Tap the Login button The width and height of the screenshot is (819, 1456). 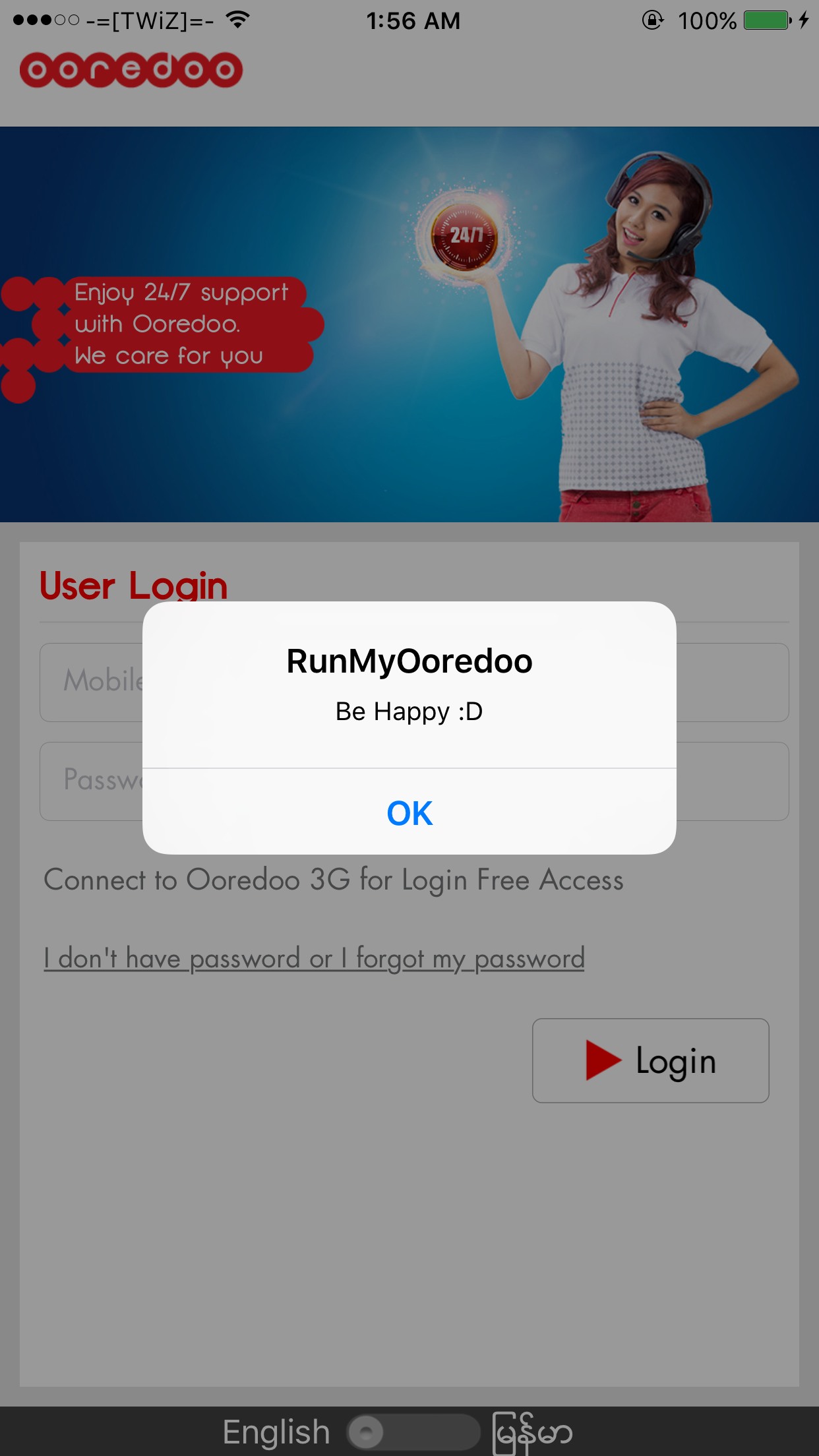pos(650,1060)
